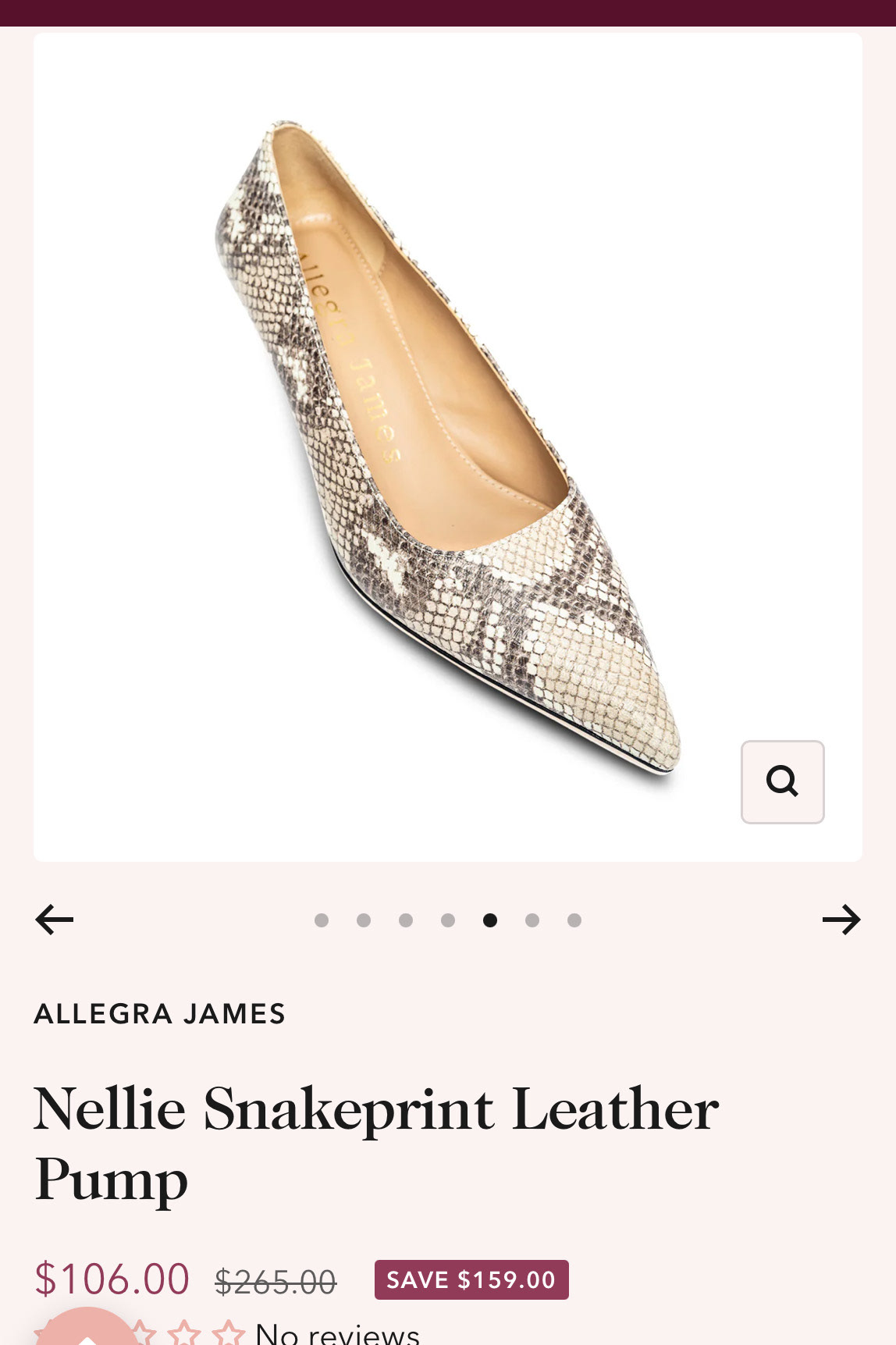Zoom the product image with magnifier button
This screenshot has height=1345, width=896.
click(x=782, y=781)
